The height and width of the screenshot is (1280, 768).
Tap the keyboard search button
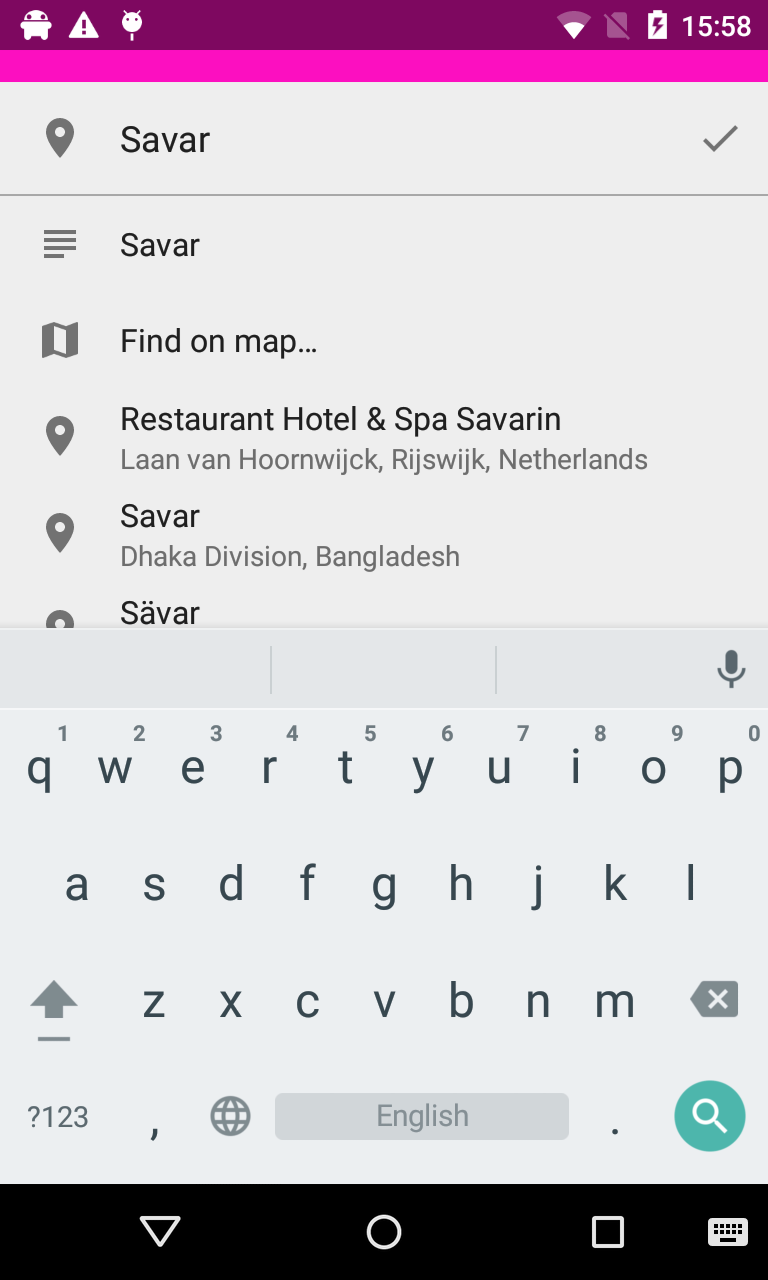point(709,1115)
